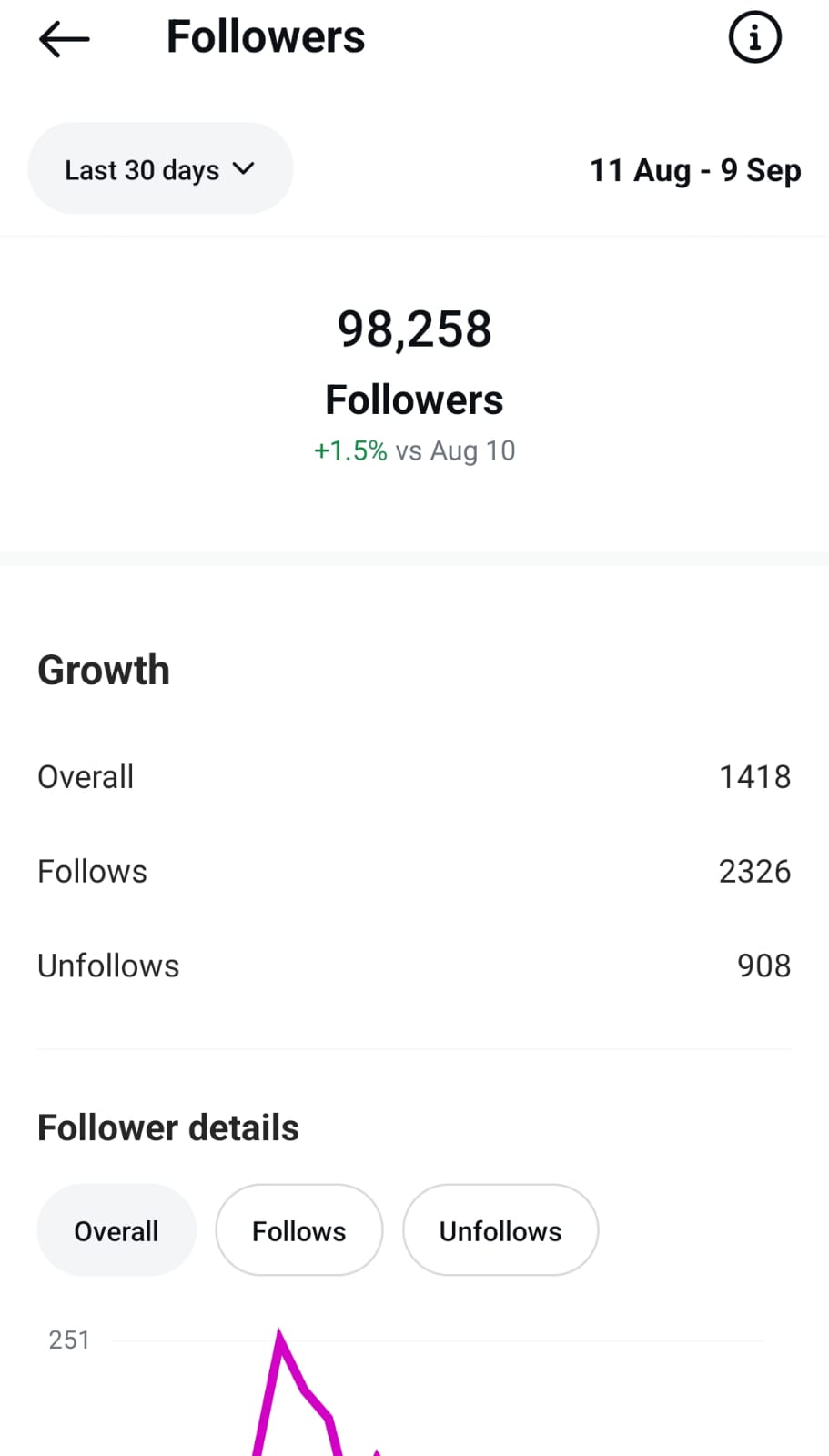
Task: Switch to the Unfollows chip
Action: click(x=500, y=1230)
